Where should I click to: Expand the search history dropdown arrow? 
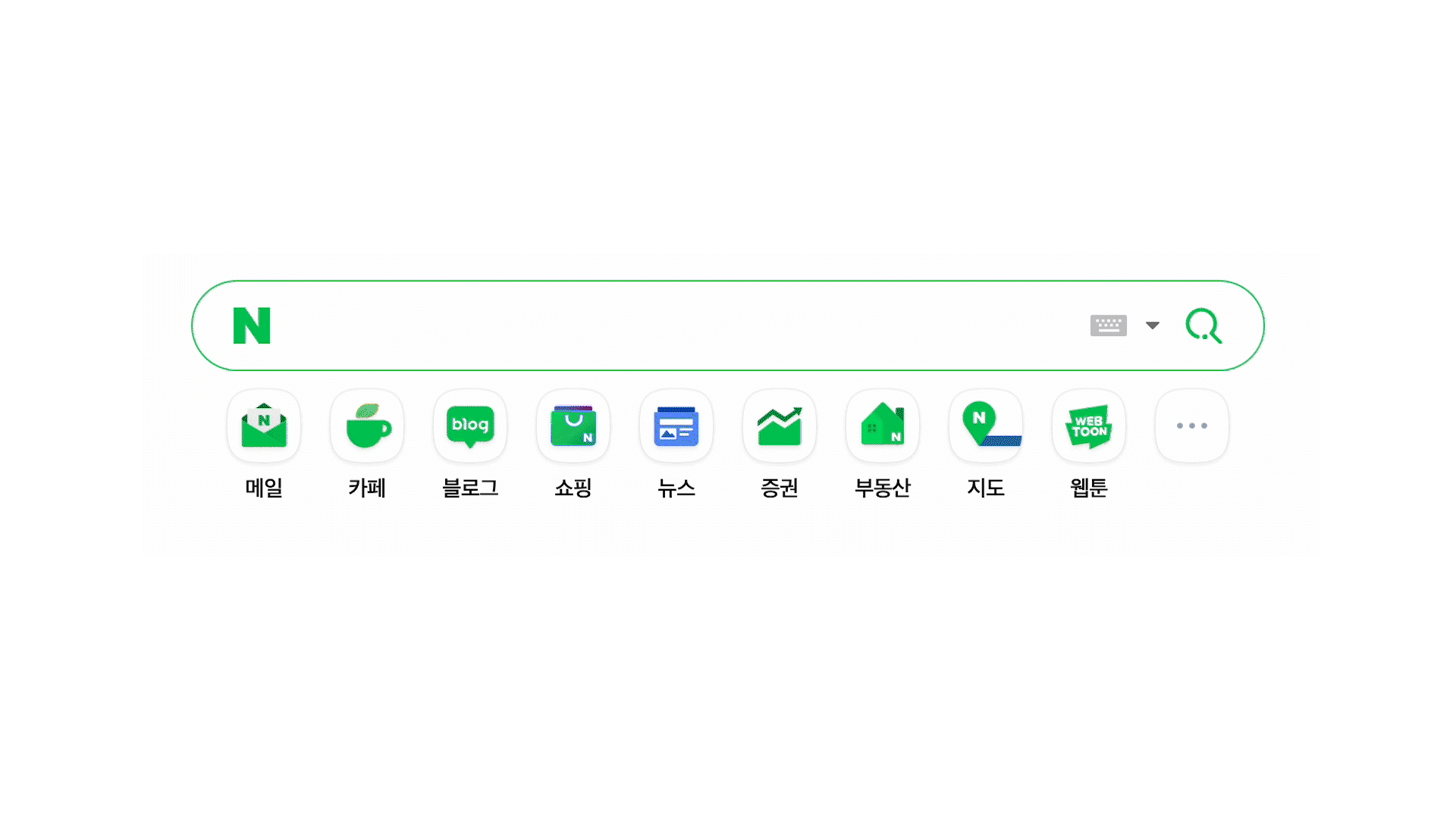click(x=1152, y=325)
